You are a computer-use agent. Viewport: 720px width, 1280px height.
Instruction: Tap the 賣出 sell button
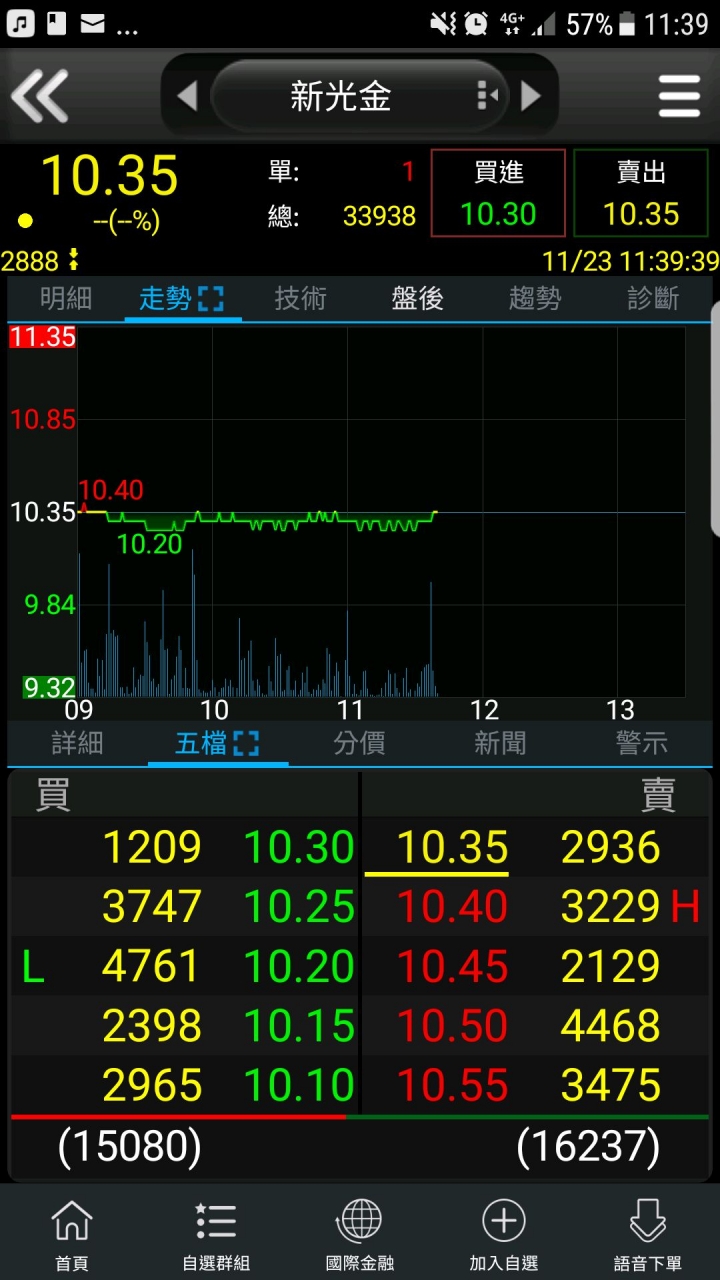tap(641, 193)
